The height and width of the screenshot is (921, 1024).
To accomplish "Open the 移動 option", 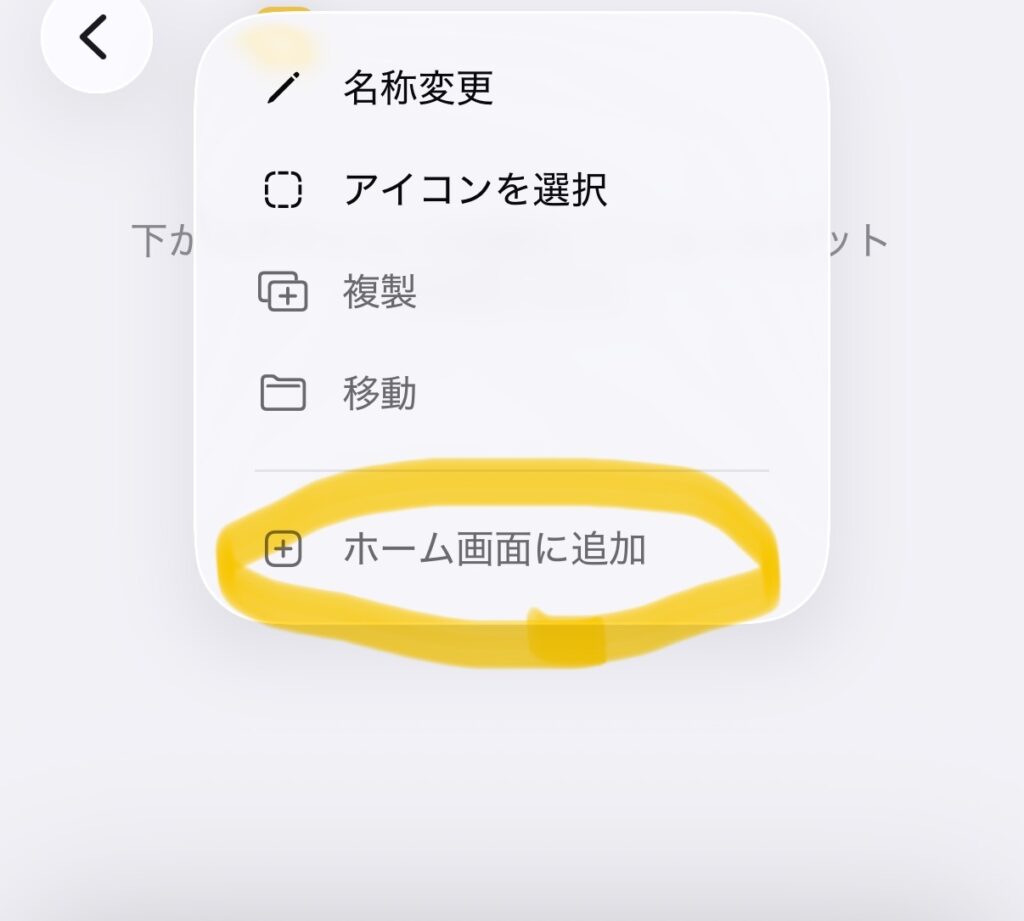I will (379, 394).
